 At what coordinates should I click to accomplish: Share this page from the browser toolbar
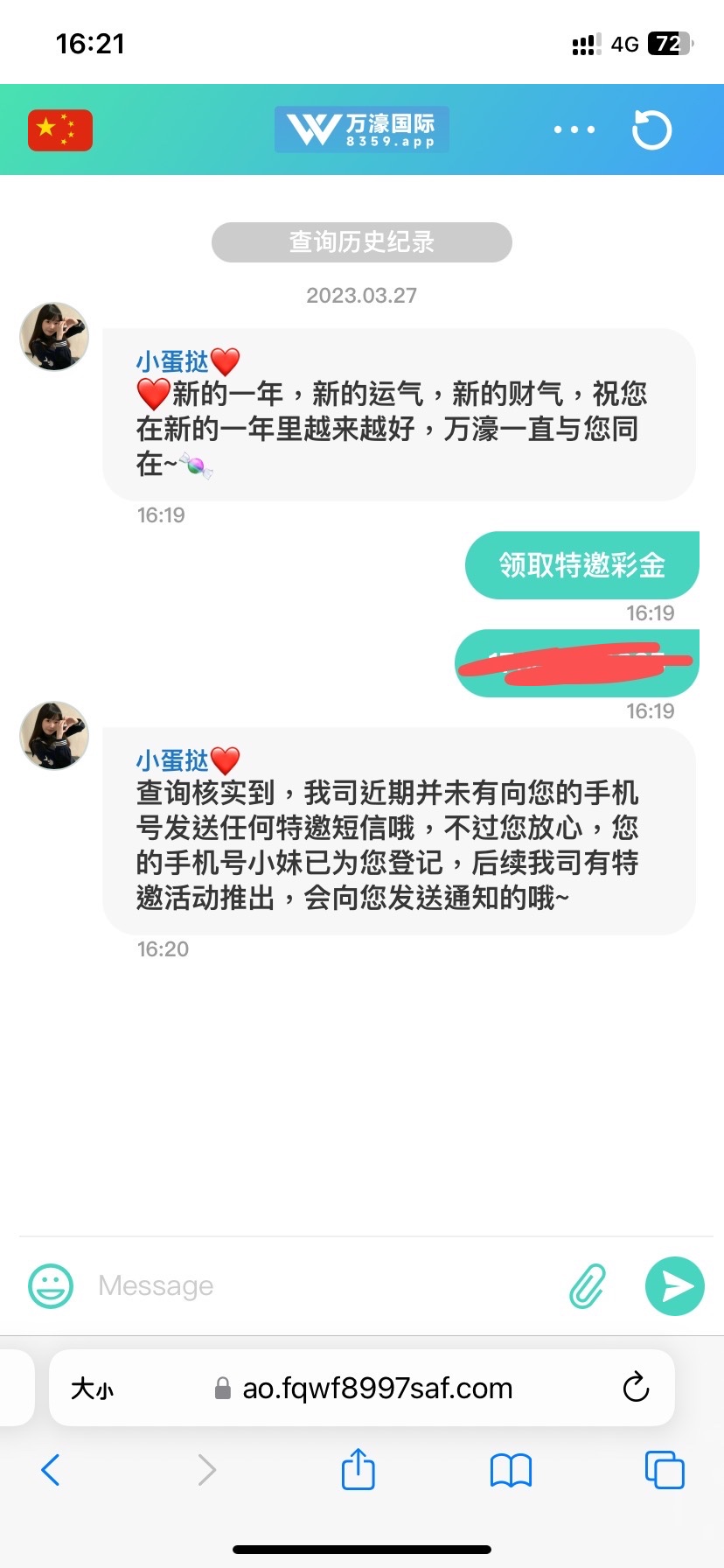coord(358,1469)
